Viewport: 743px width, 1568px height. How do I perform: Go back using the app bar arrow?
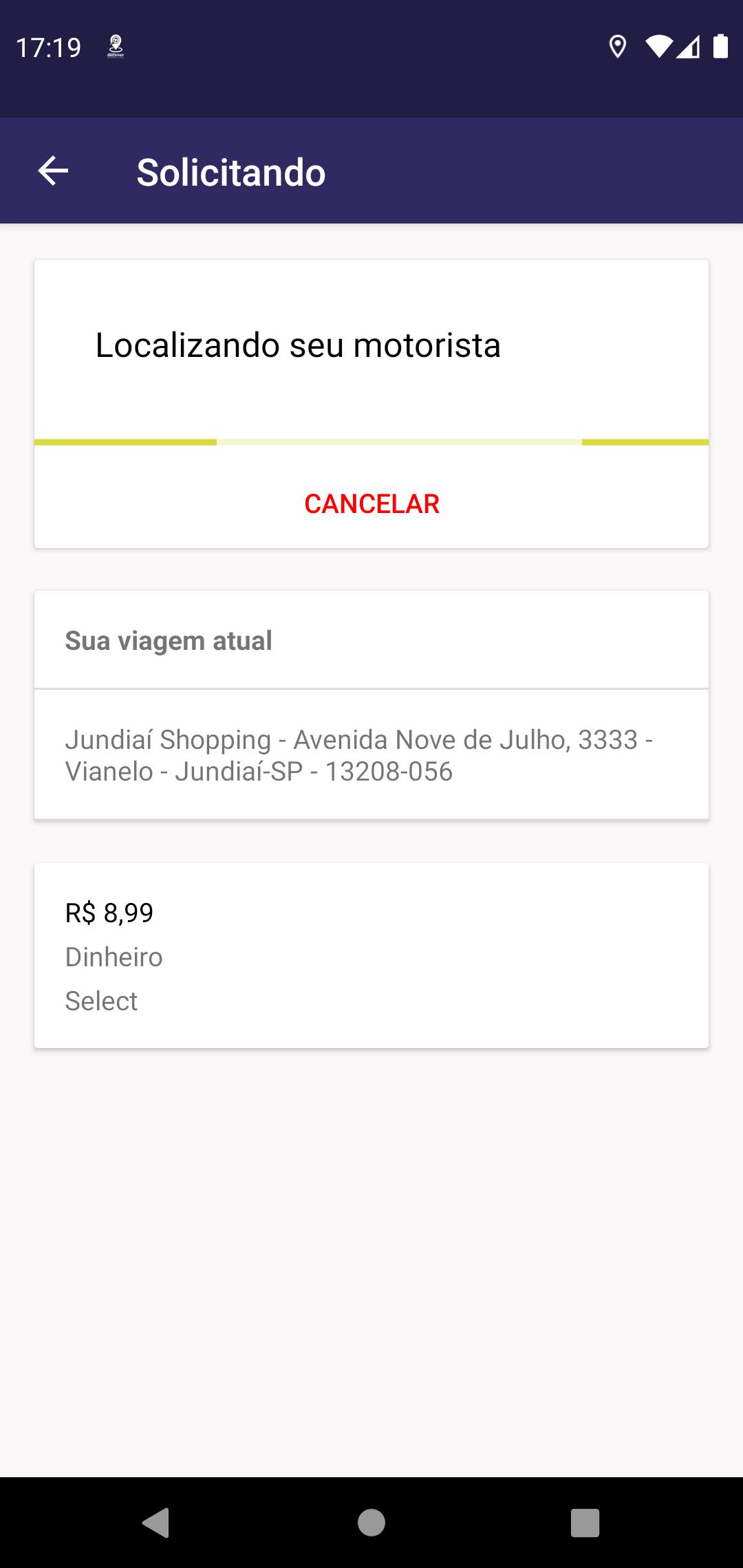tap(53, 171)
